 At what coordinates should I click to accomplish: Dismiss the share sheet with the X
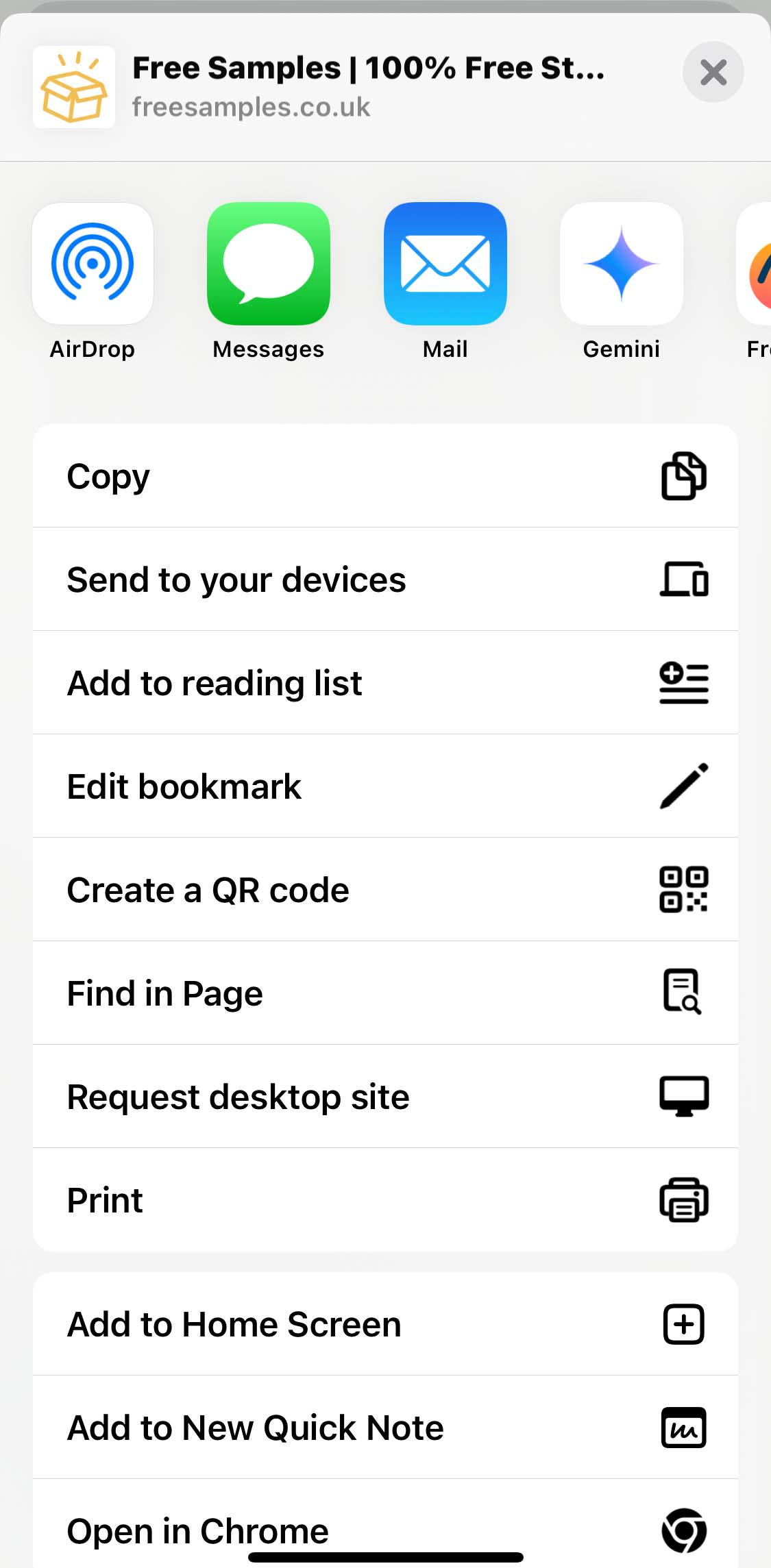713,72
